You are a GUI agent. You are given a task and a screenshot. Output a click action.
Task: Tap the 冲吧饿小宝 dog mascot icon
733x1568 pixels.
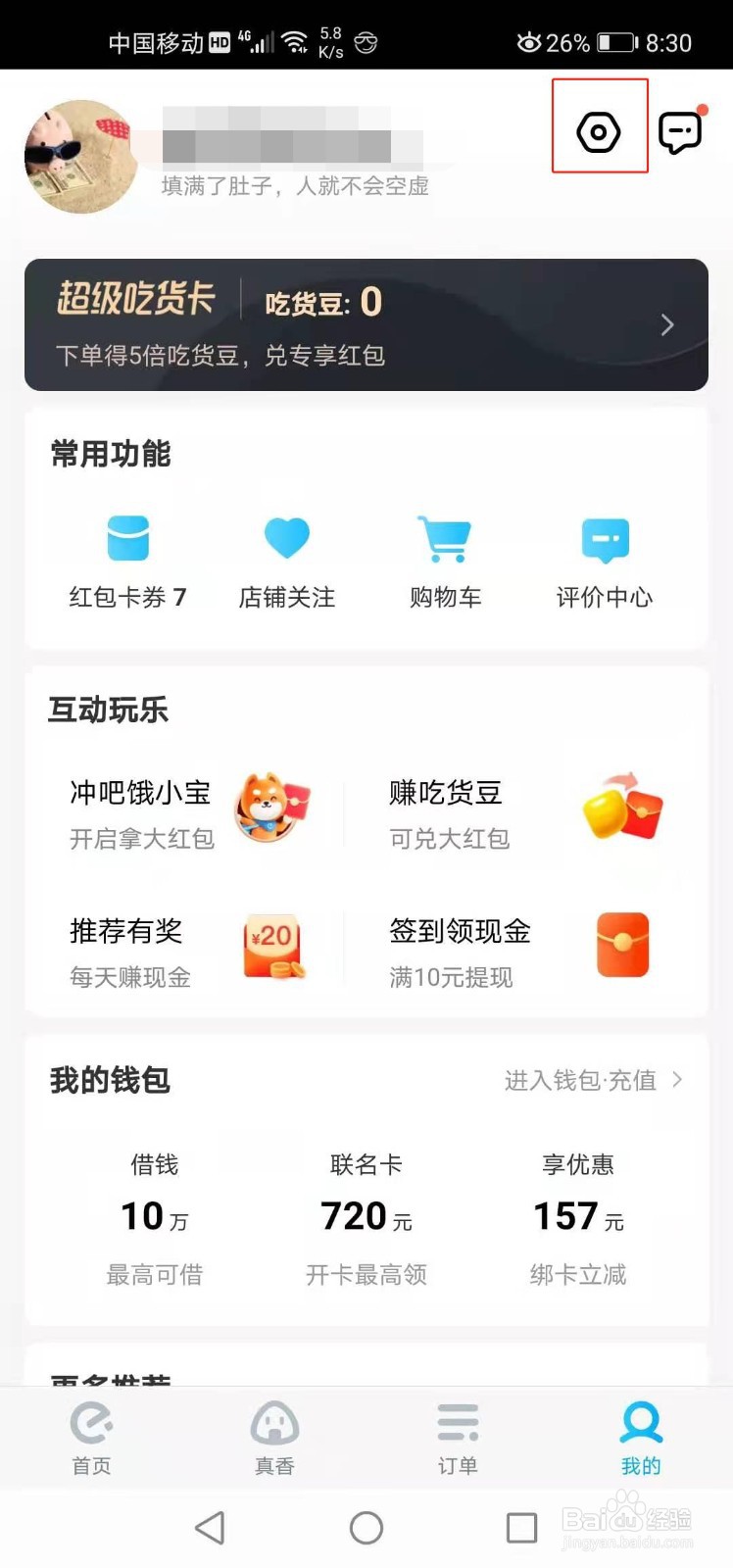[x=266, y=810]
